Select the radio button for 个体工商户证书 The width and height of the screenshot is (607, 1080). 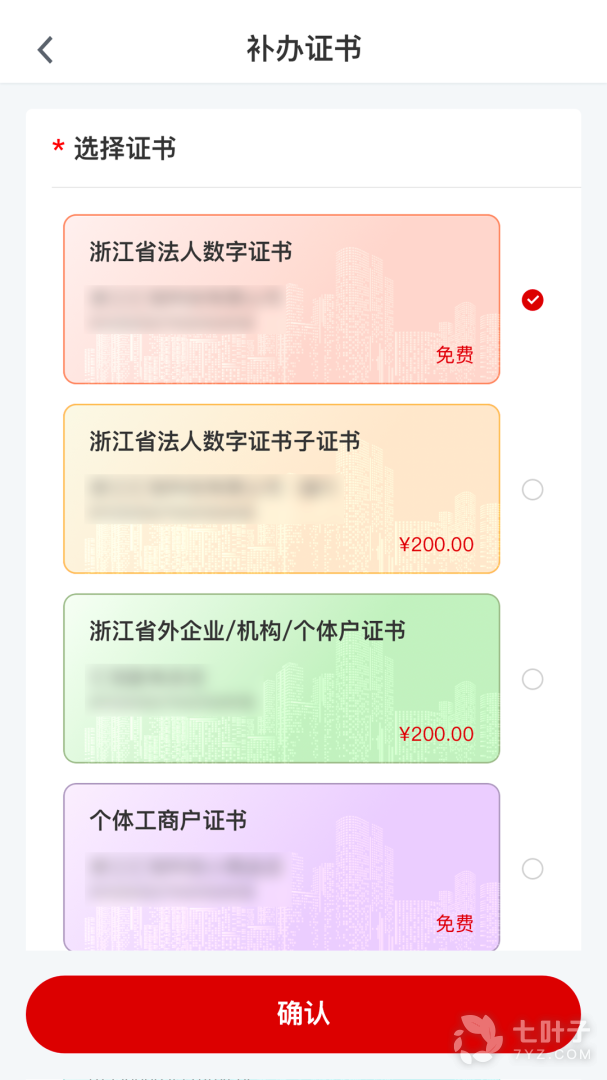click(533, 868)
